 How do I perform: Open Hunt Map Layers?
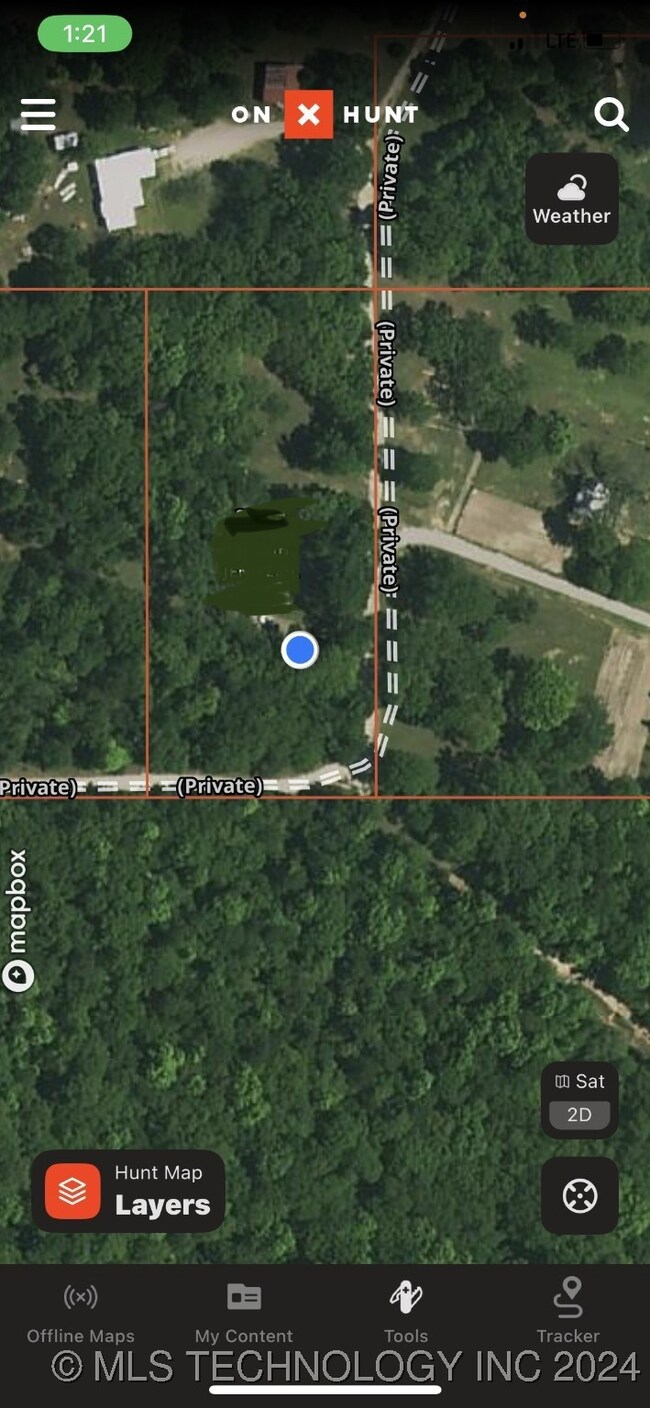[128, 1190]
